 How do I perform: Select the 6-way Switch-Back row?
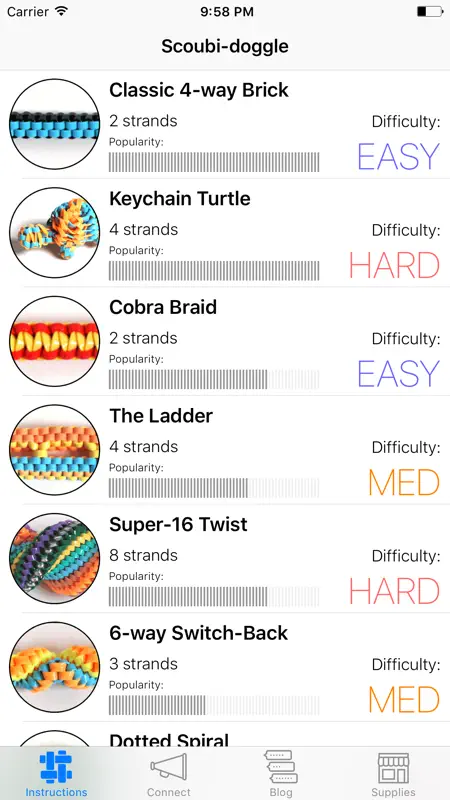(x=225, y=668)
